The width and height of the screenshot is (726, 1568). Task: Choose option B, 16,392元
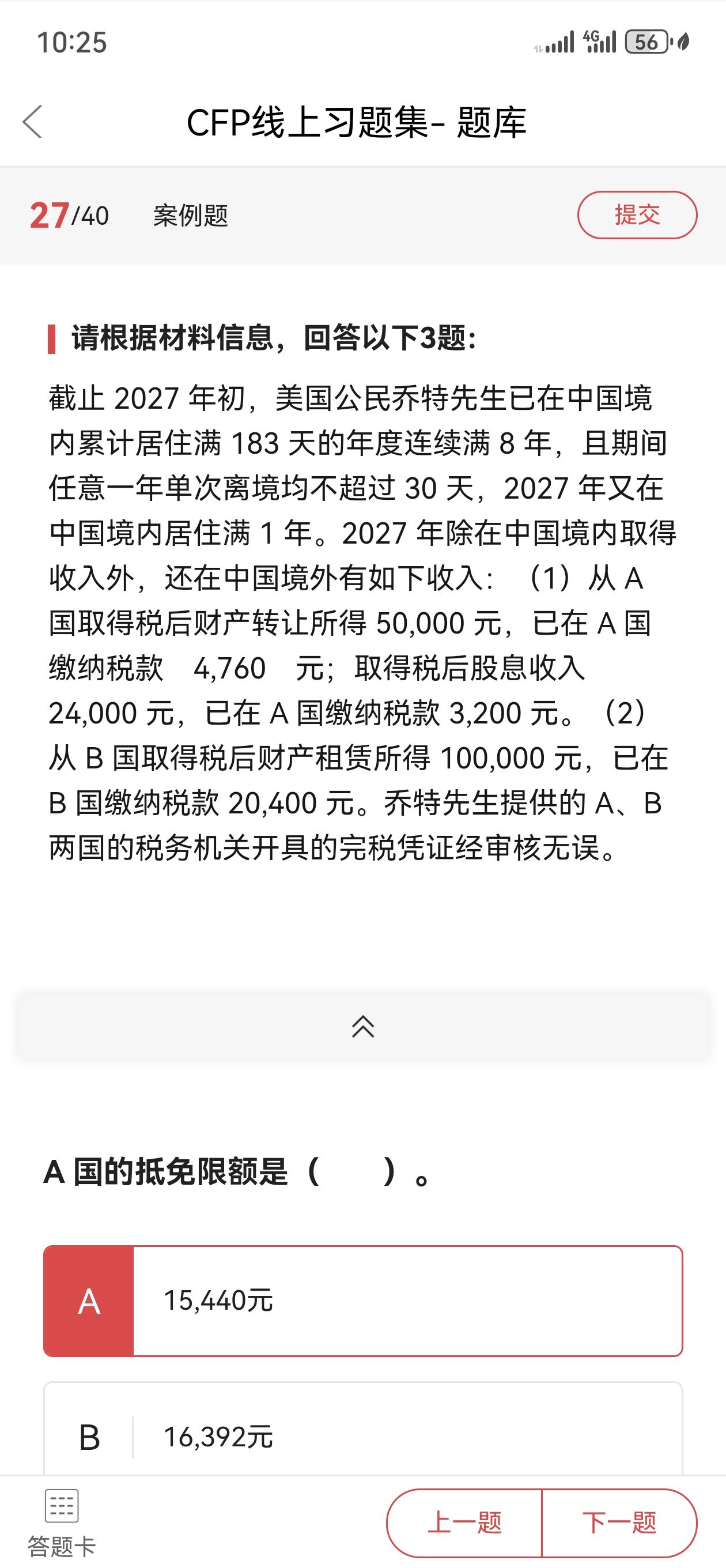362,1437
